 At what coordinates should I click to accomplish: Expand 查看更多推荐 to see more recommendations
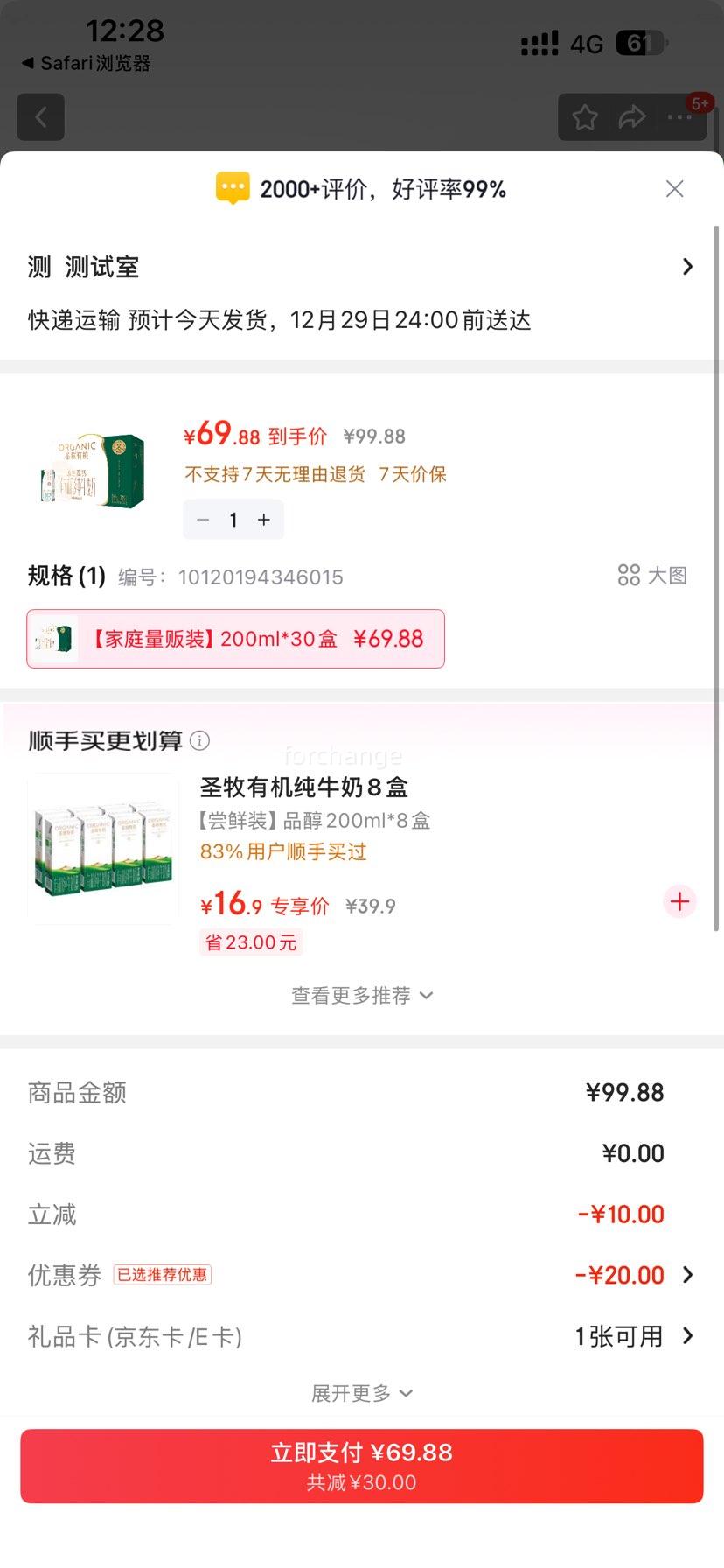(362, 995)
